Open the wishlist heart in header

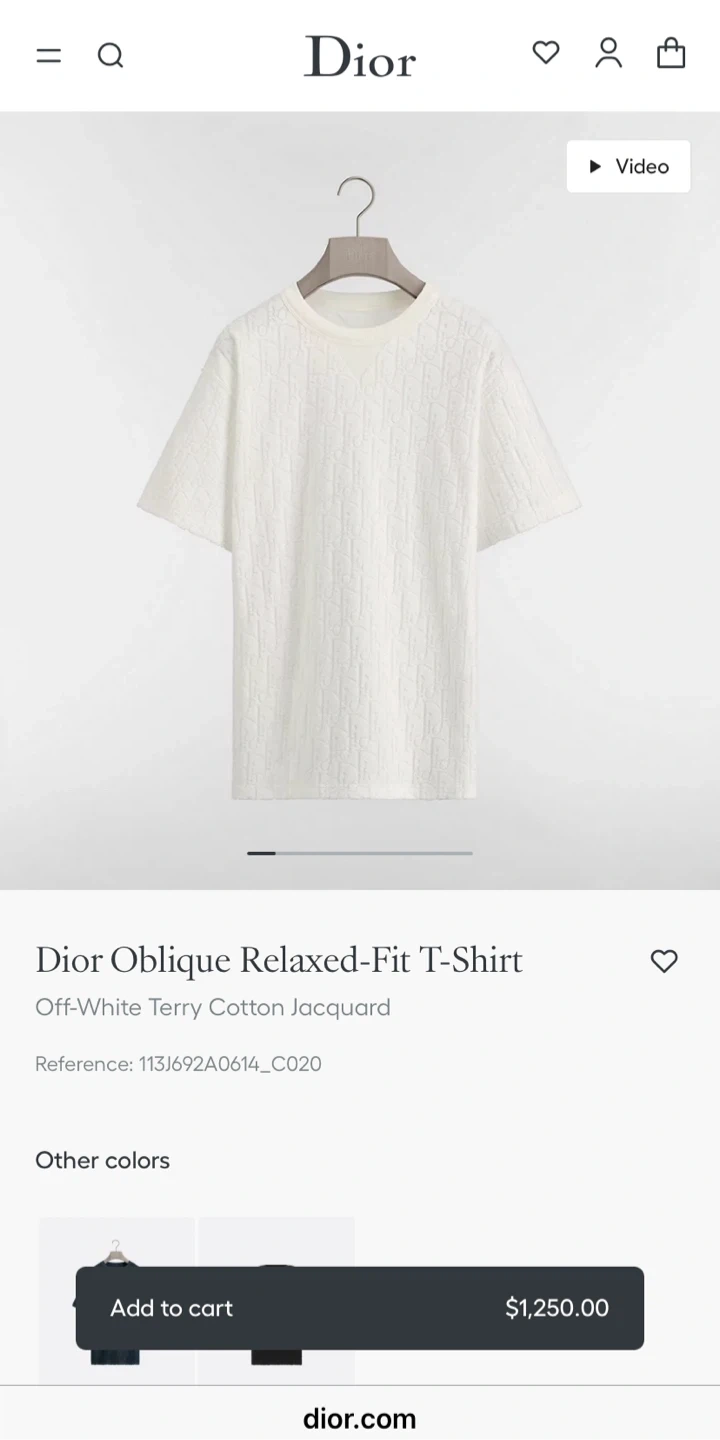pos(545,53)
